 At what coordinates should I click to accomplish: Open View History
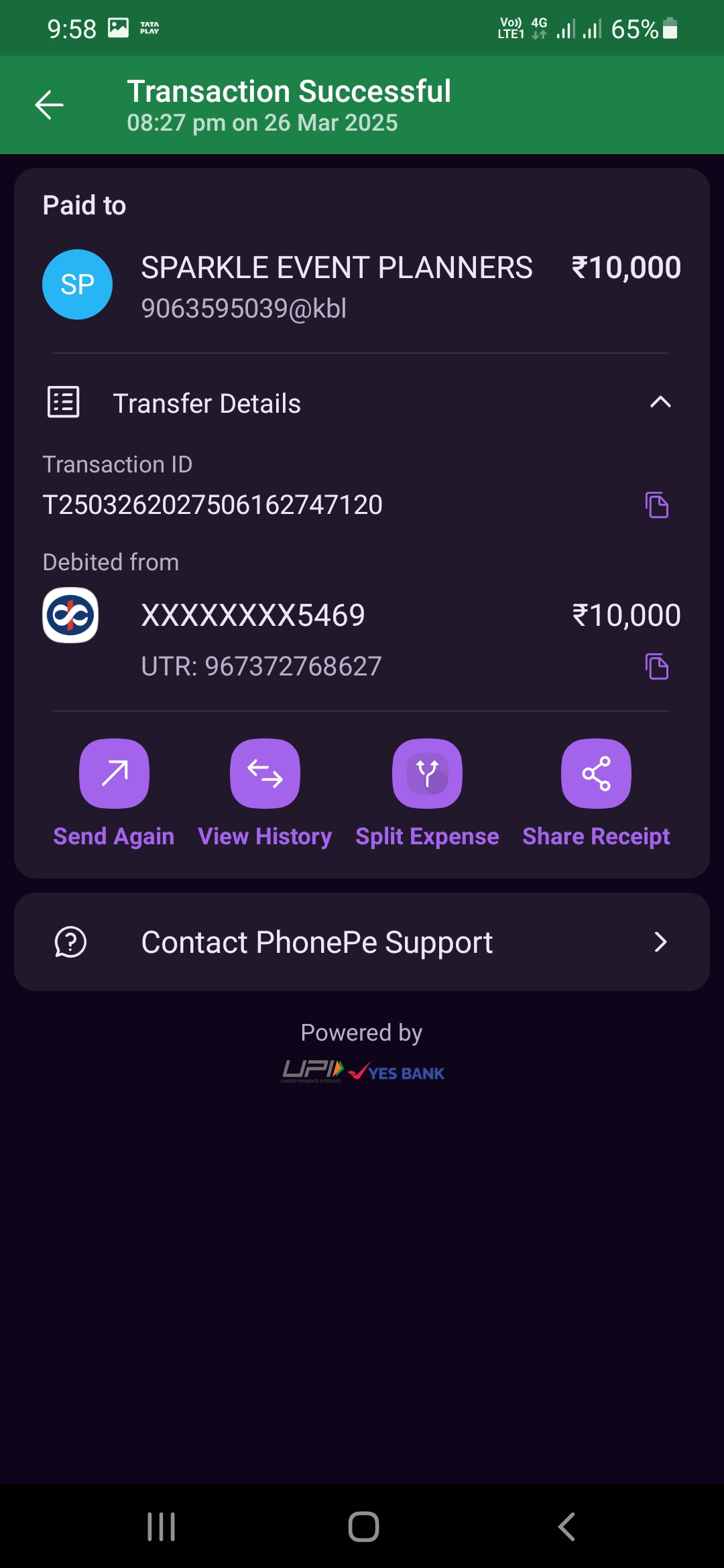pos(265,775)
